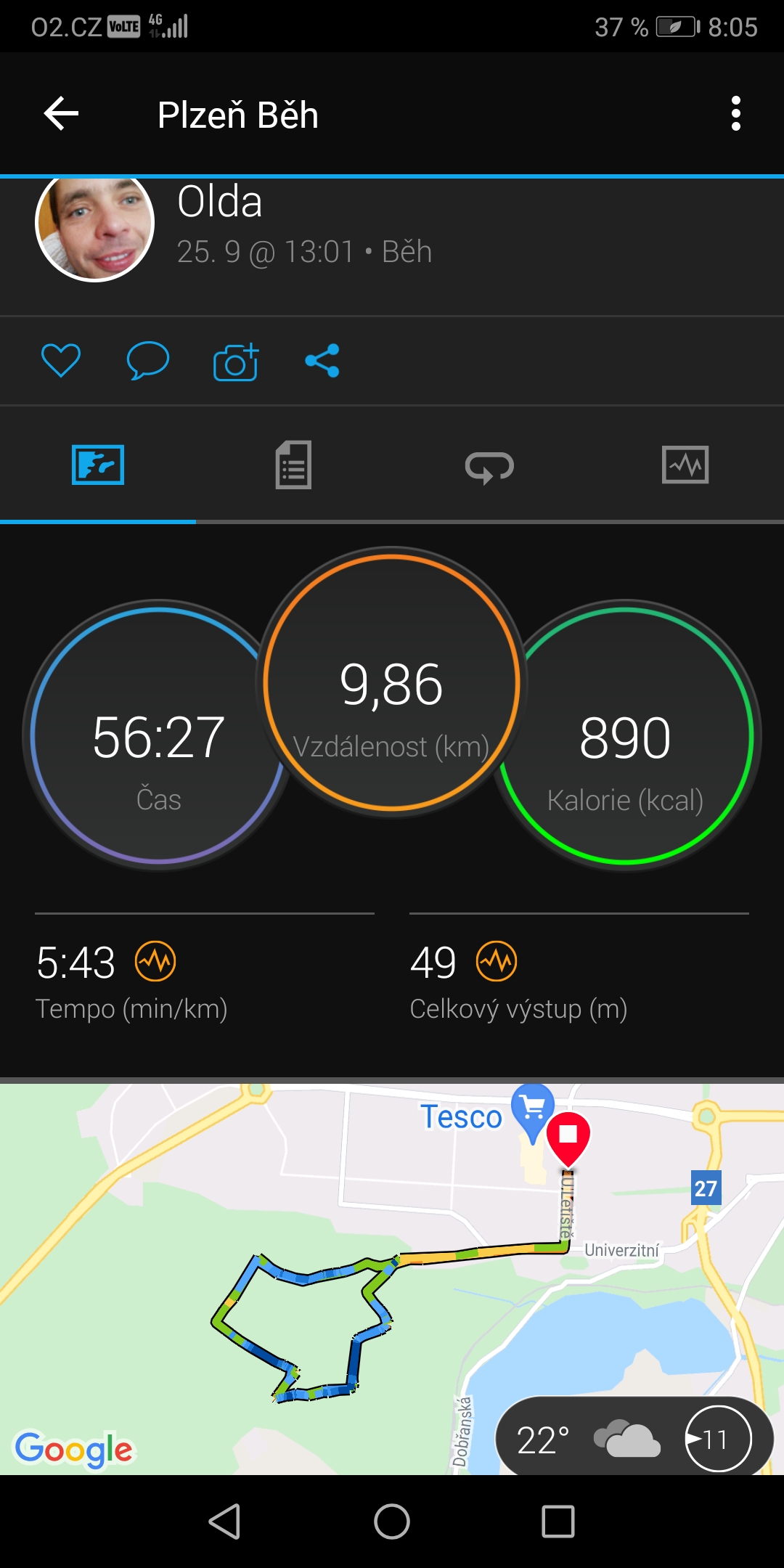Open the pace chart icon next to 5:43
Screen dimensions: 784x1568
coord(155,961)
